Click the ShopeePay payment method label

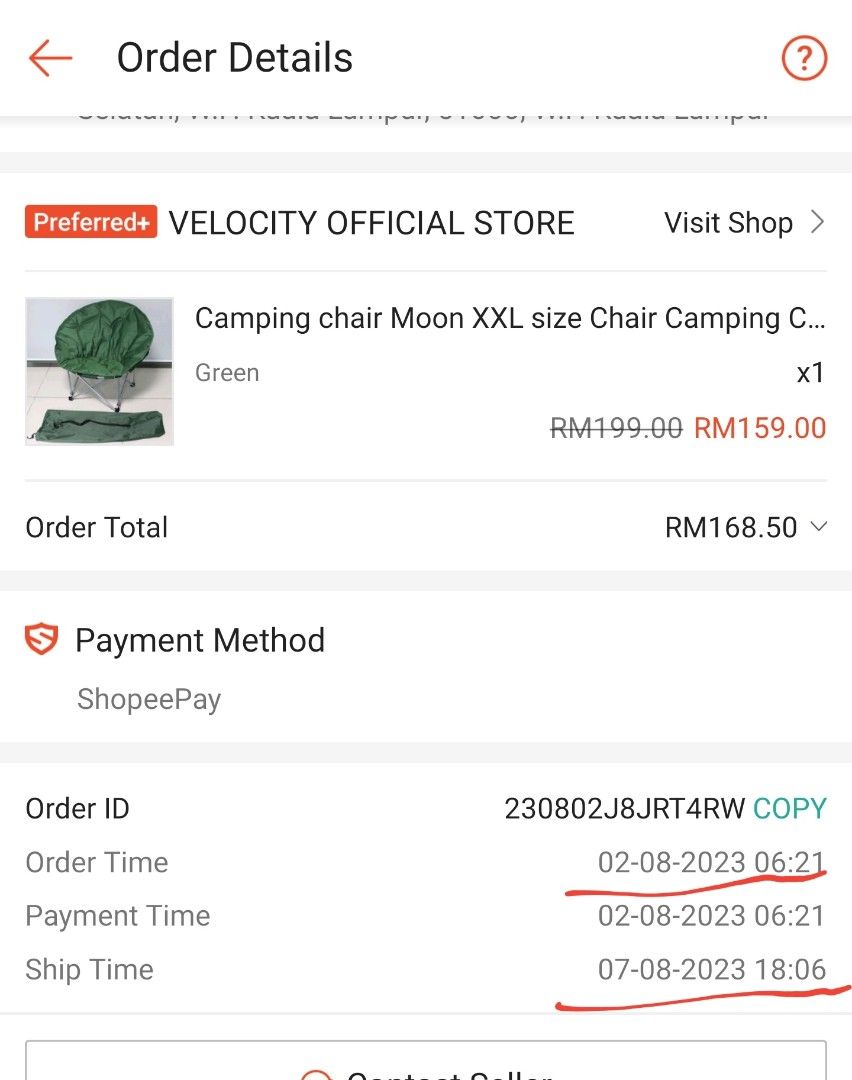click(149, 699)
